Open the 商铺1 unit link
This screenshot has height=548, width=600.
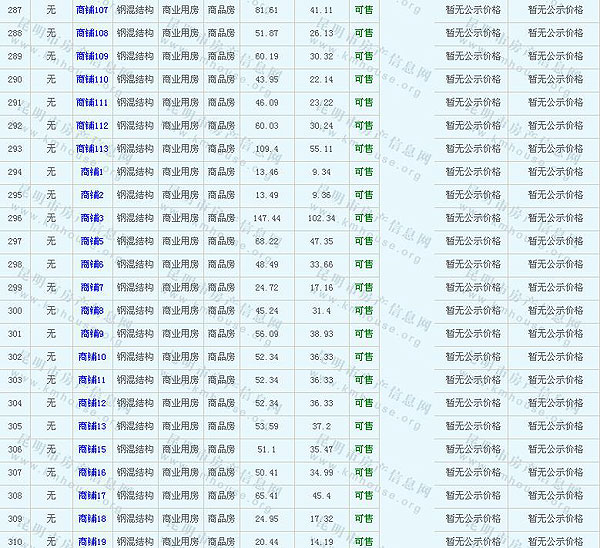click(92, 172)
